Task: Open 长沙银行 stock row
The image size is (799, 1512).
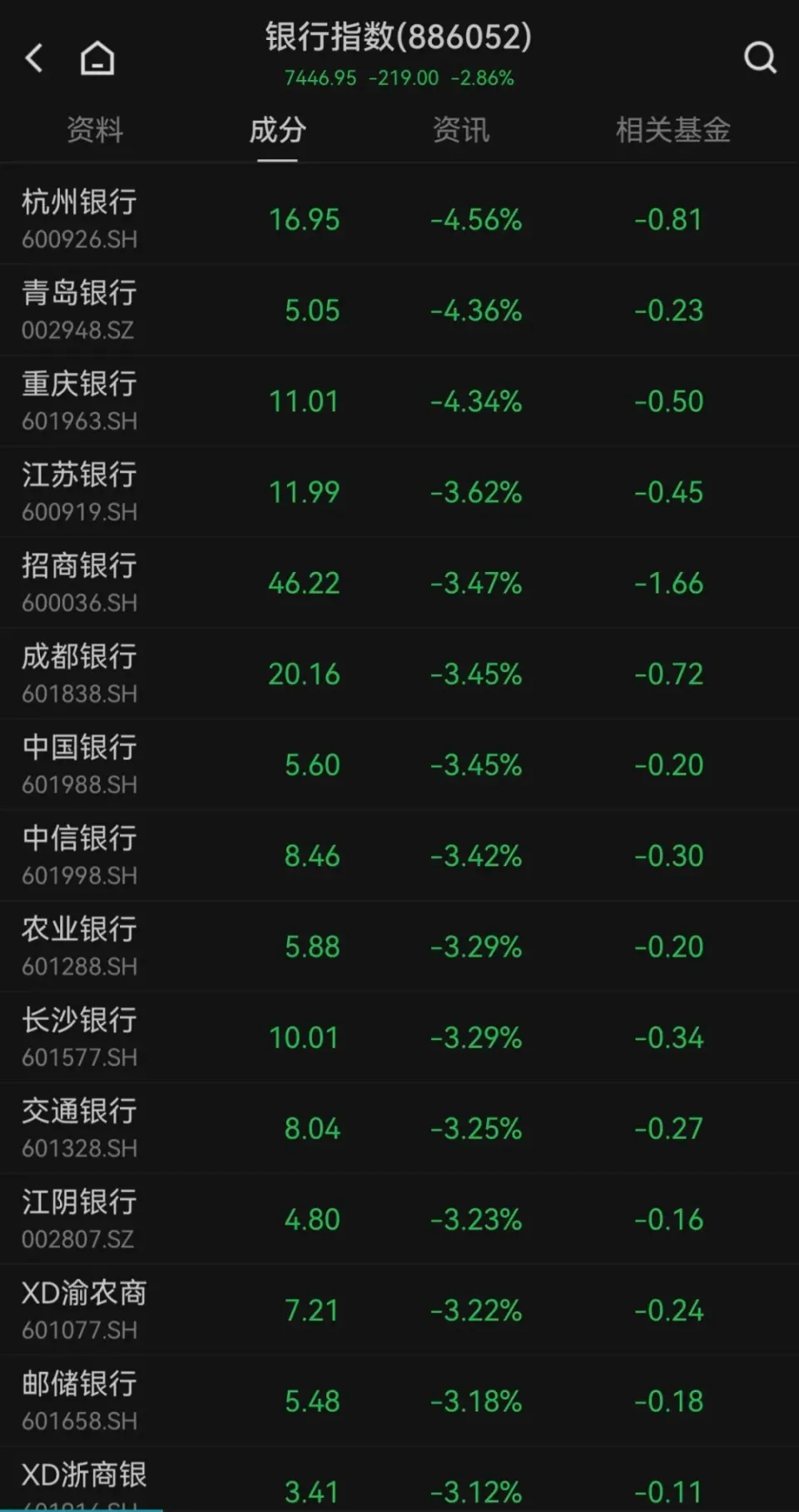Action: click(399, 1037)
